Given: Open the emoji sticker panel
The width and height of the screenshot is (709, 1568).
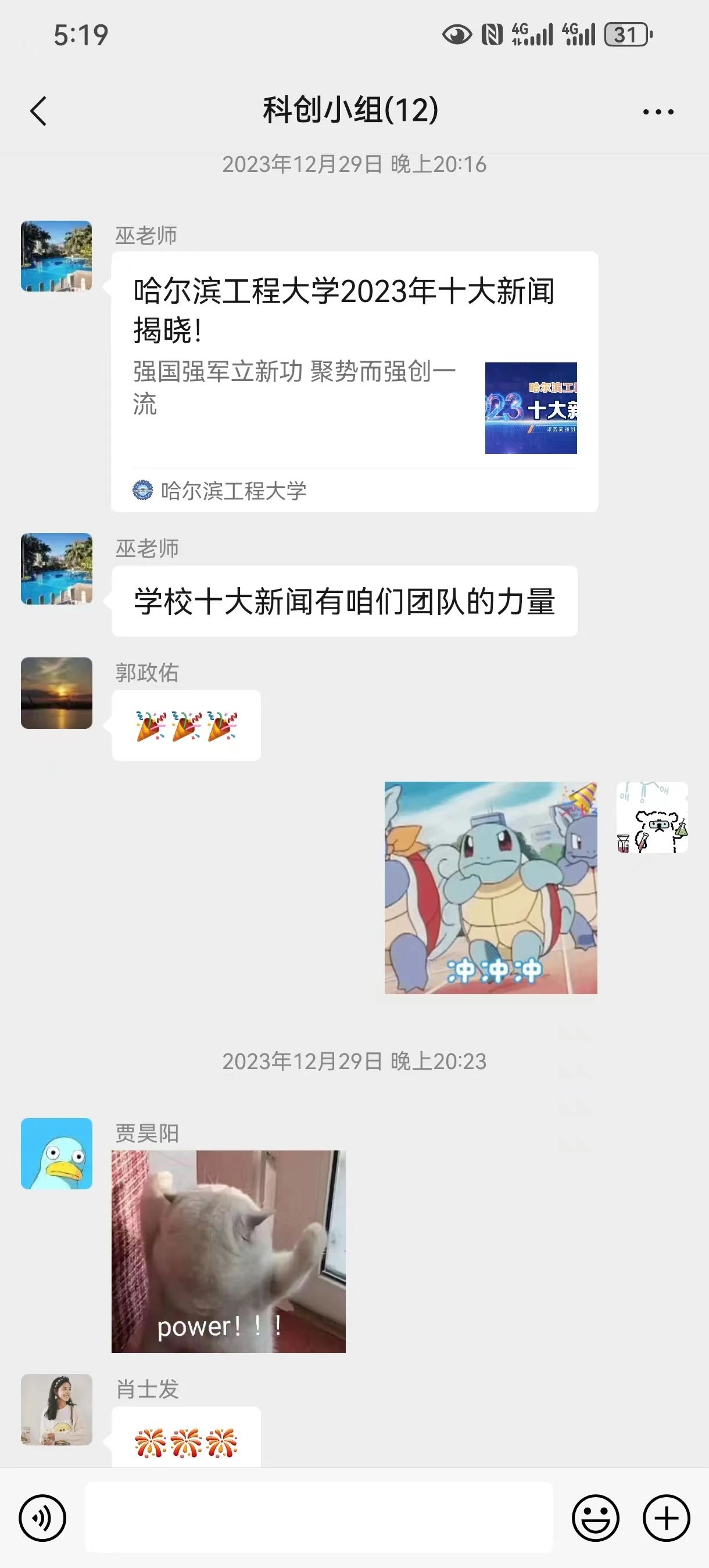Looking at the screenshot, I should pyautogui.click(x=595, y=1518).
